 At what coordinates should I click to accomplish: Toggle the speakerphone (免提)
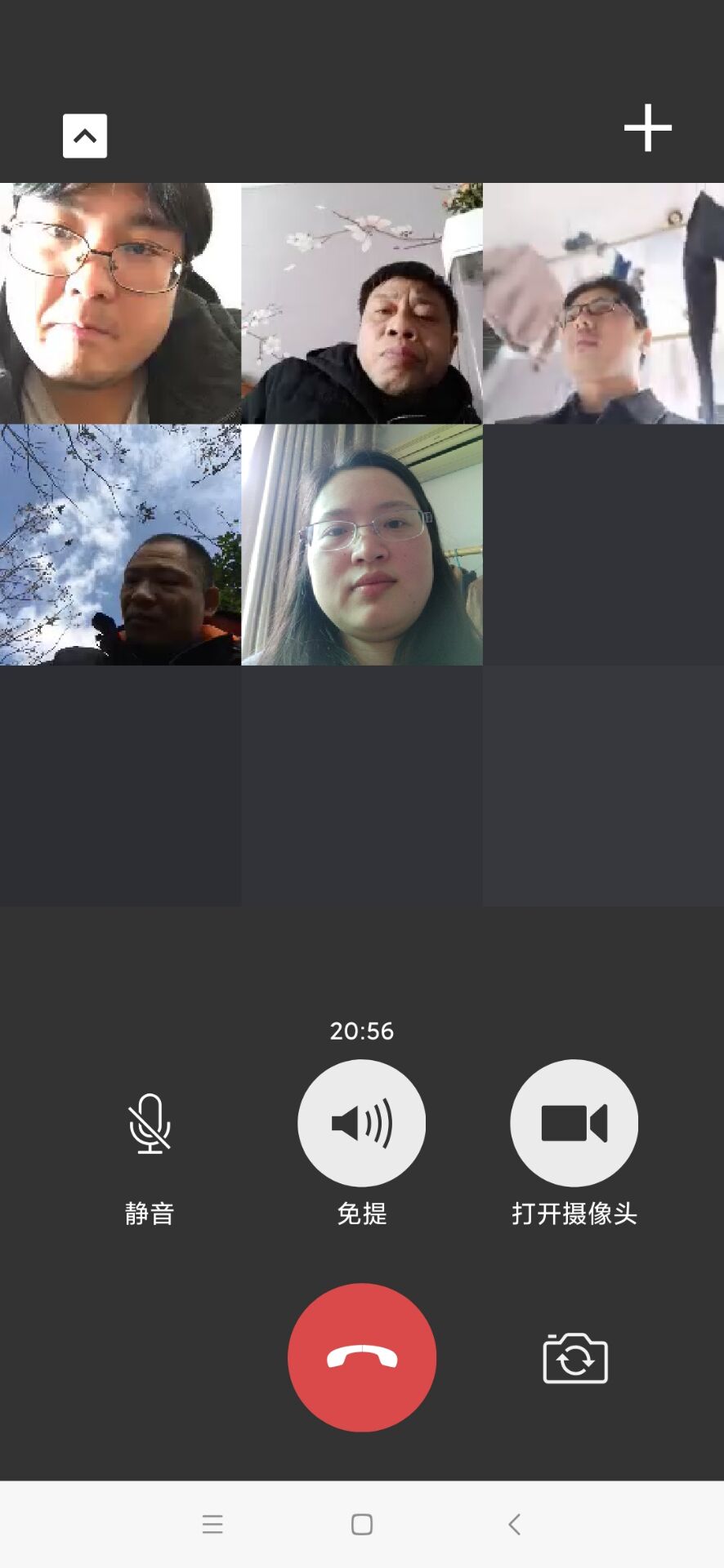click(x=361, y=1123)
